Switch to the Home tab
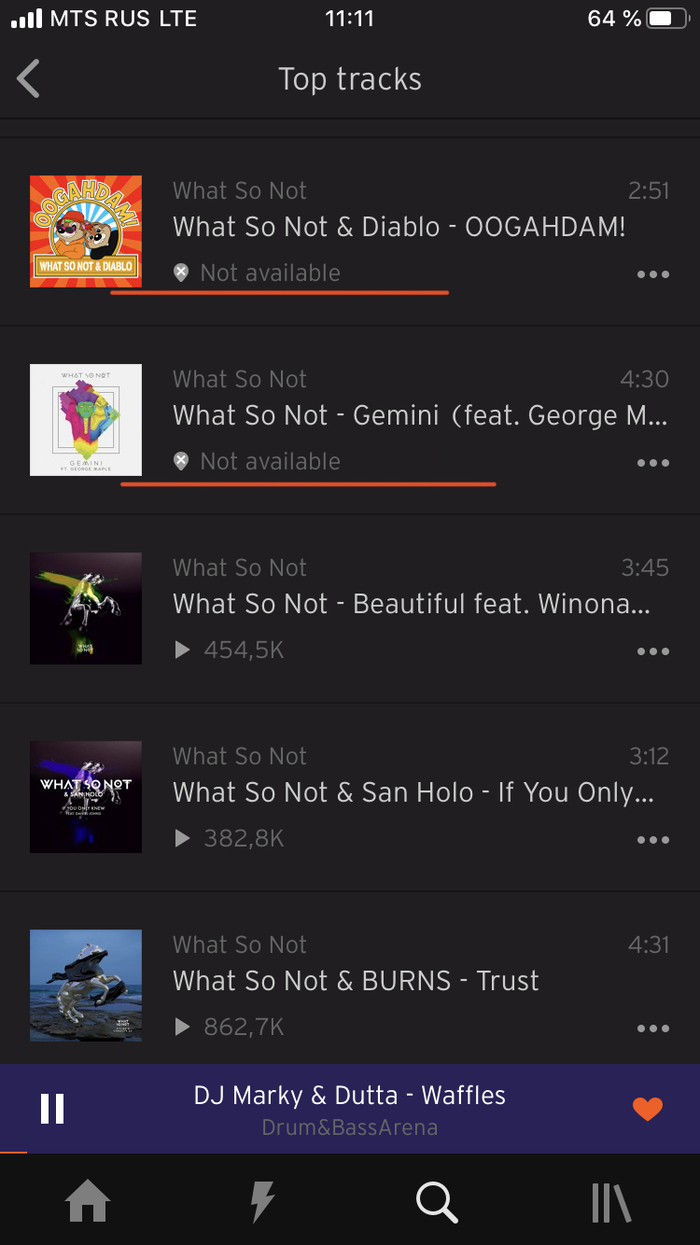The height and width of the screenshot is (1245, 700). 88,1201
